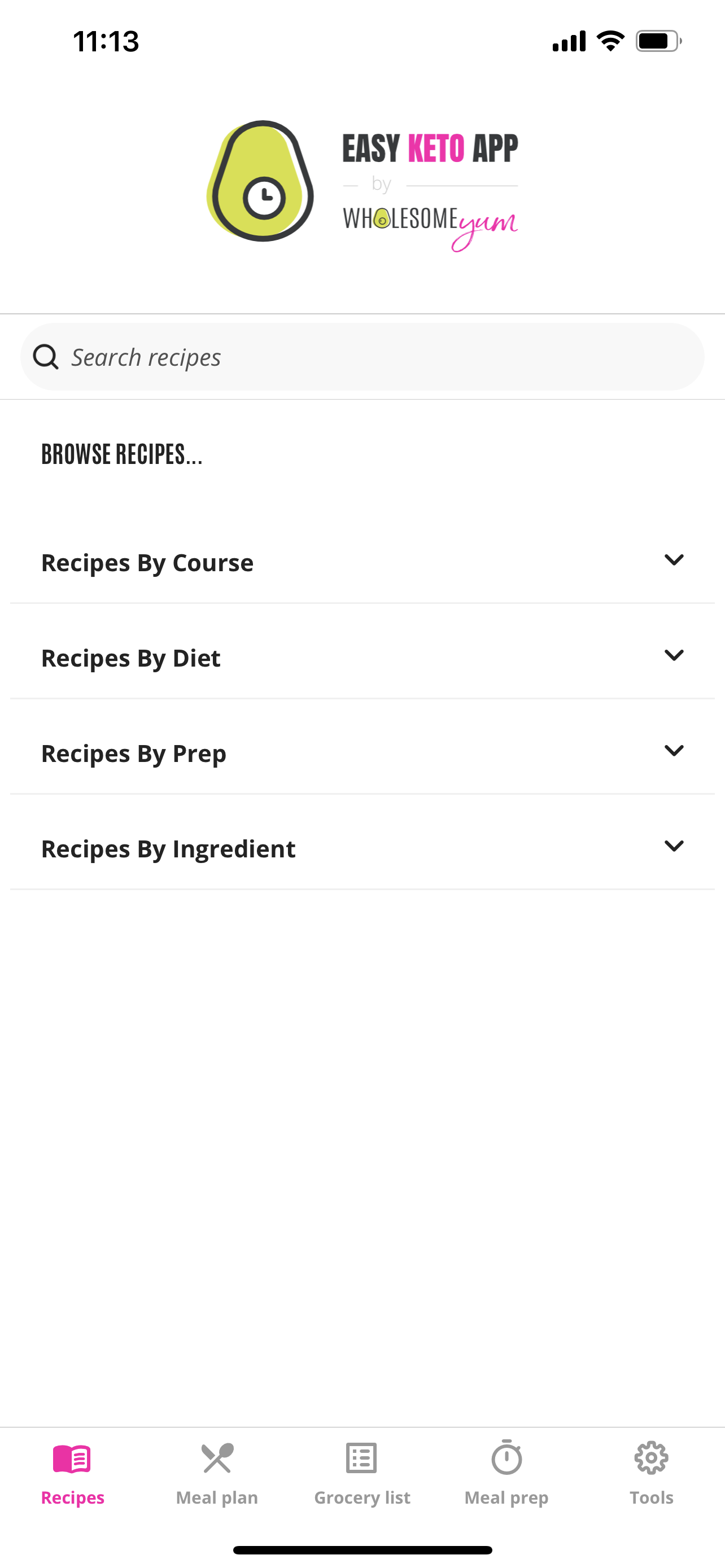
Task: Switch to the Meal plan tab
Action: (217, 1472)
